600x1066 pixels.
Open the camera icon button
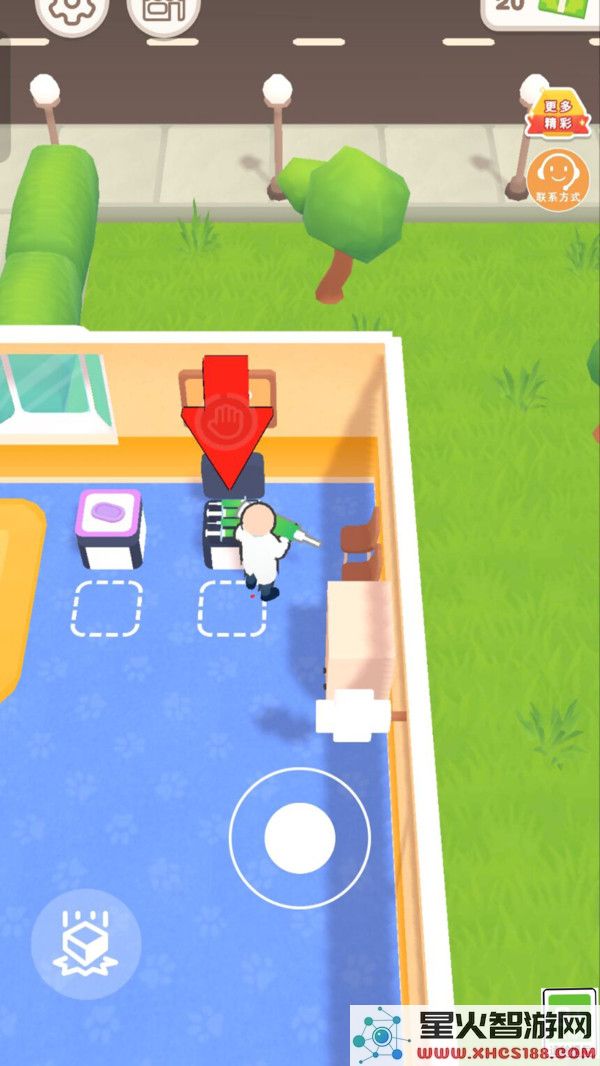(x=163, y=12)
